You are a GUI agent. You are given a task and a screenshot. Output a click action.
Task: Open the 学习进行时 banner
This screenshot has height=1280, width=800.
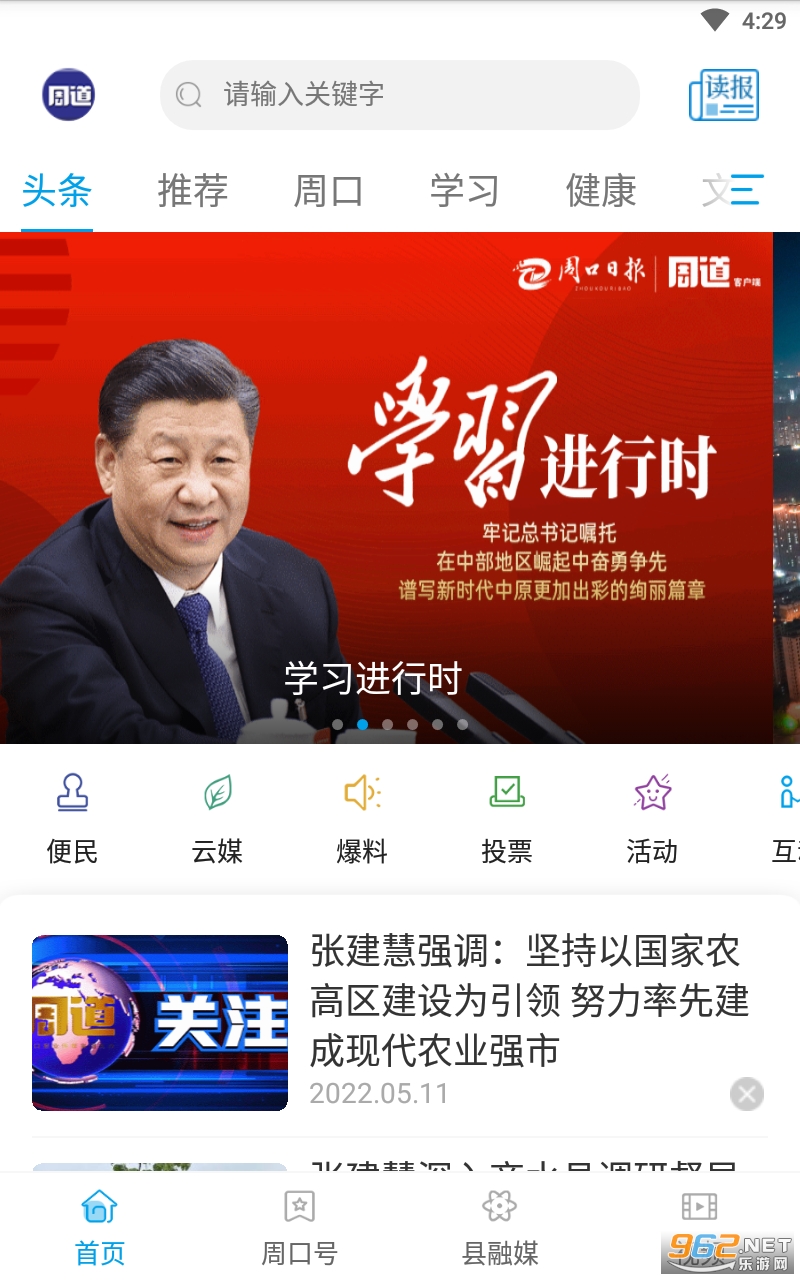pos(386,488)
